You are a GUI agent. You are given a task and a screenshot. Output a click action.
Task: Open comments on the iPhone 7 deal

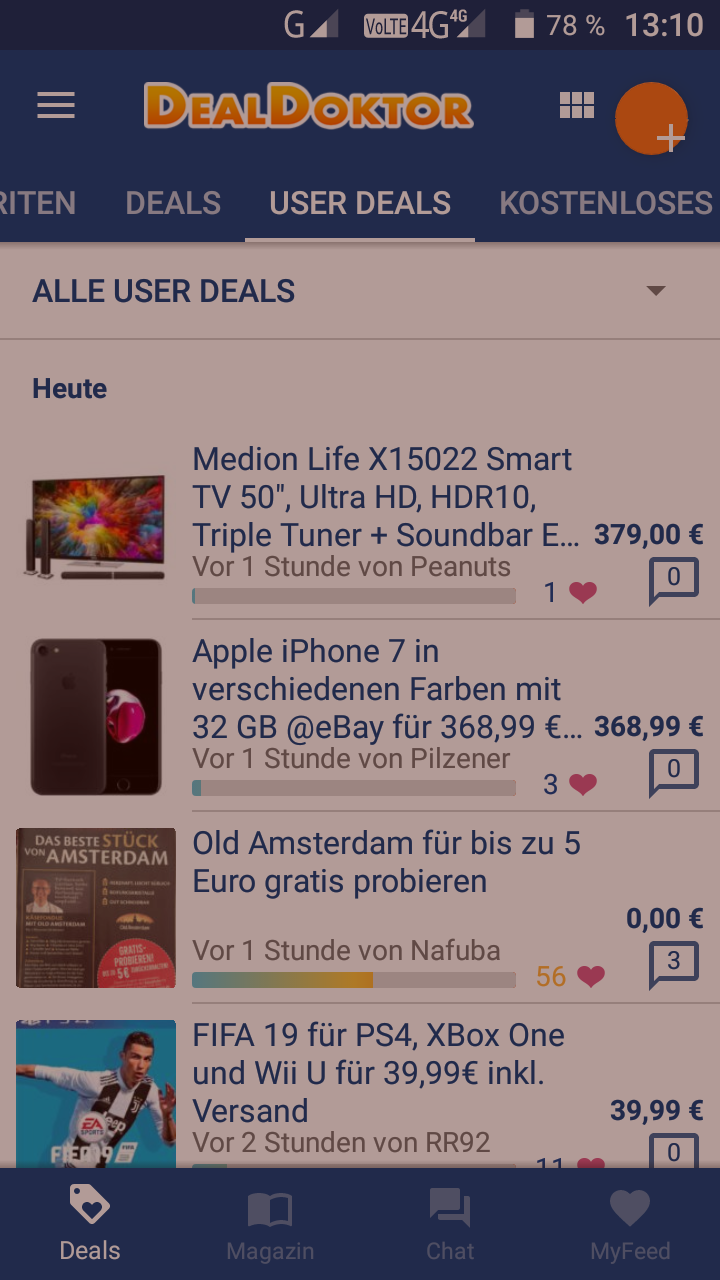pyautogui.click(x=674, y=773)
